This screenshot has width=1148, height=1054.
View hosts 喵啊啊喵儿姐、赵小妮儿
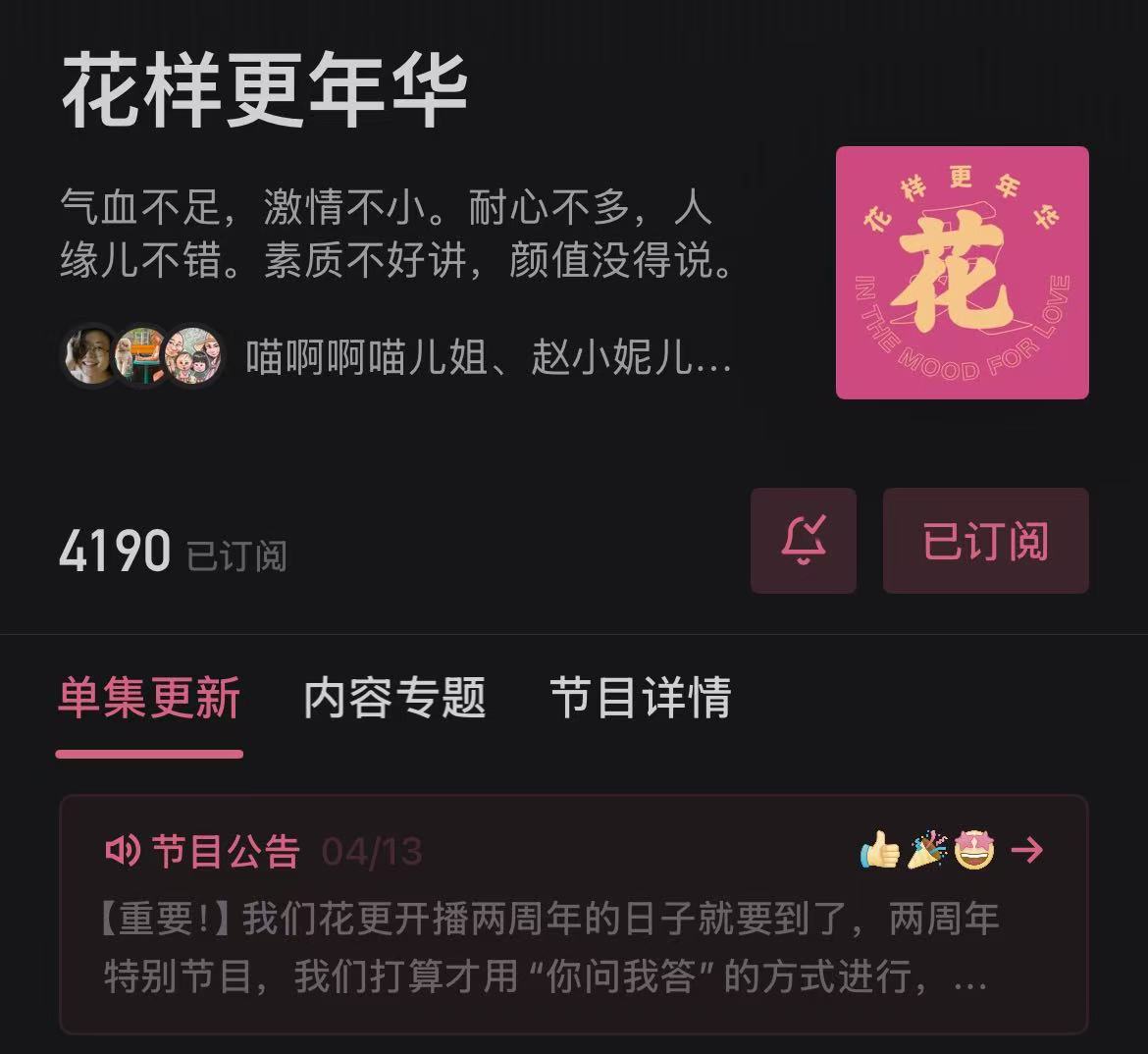click(396, 356)
